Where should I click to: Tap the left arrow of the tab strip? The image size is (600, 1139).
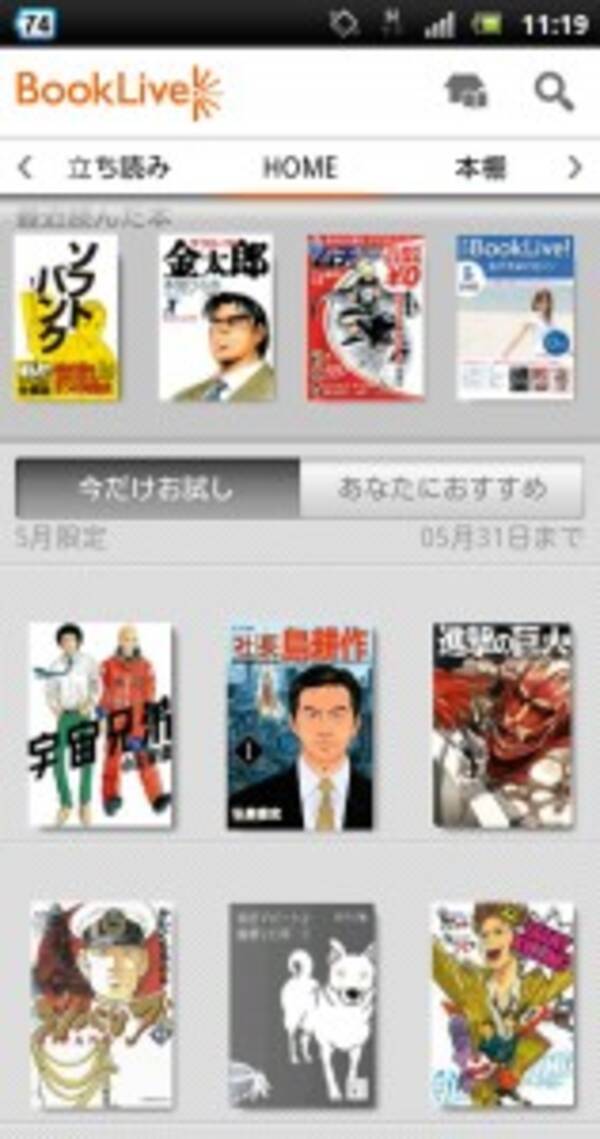(x=26, y=167)
